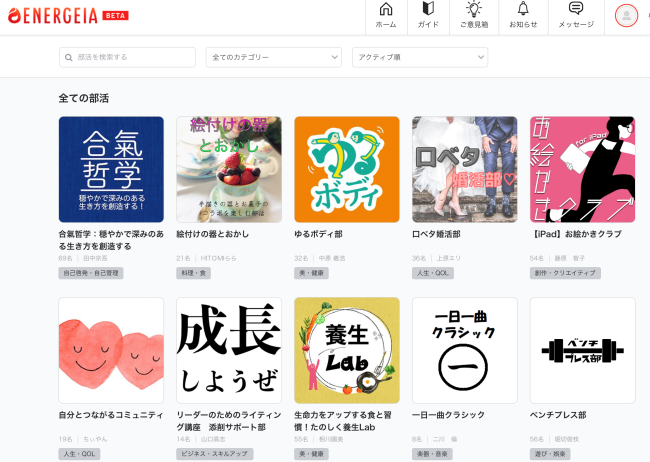This screenshot has height=462, width=650.
Task: Open 自分とつながるコミュニティ card
Action: [111, 349]
